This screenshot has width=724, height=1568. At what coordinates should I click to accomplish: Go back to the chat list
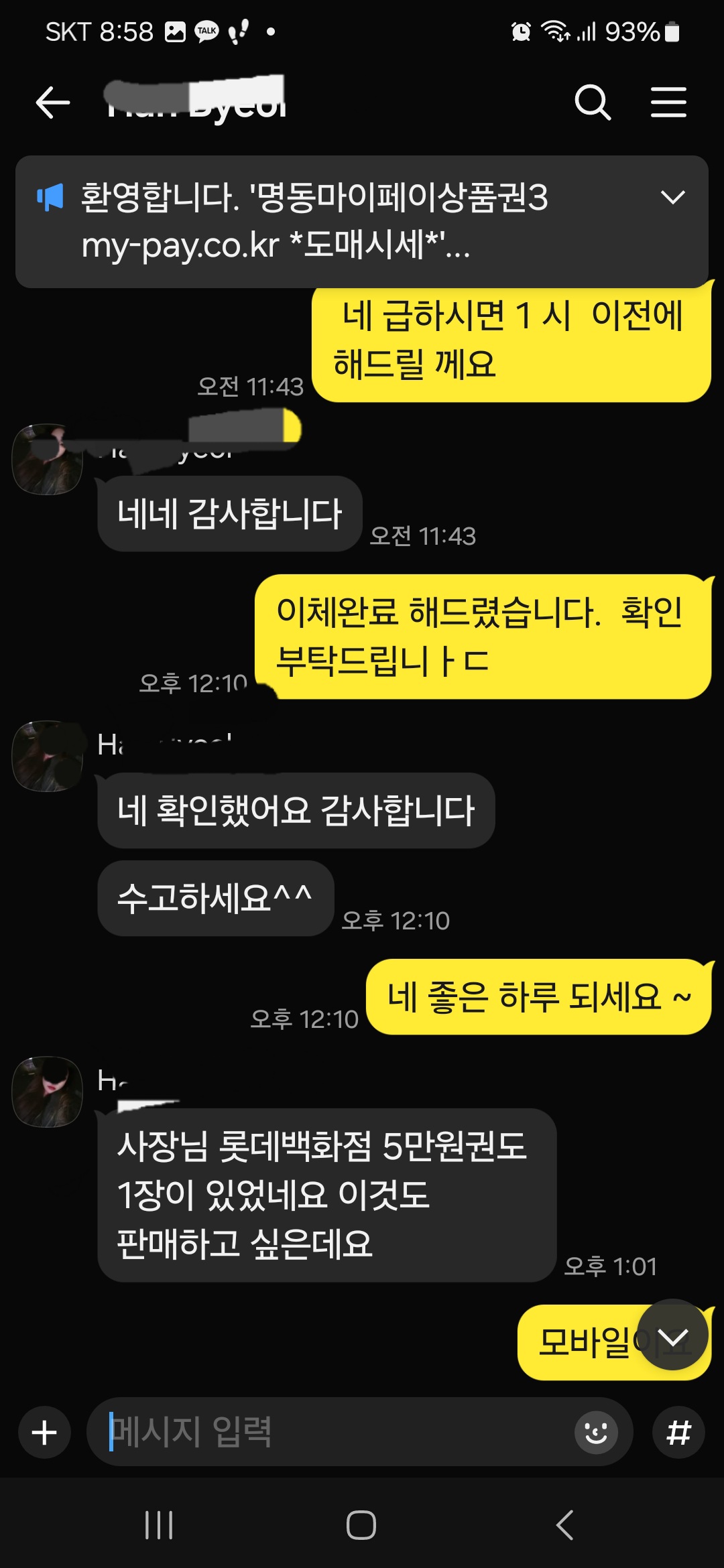(x=53, y=103)
